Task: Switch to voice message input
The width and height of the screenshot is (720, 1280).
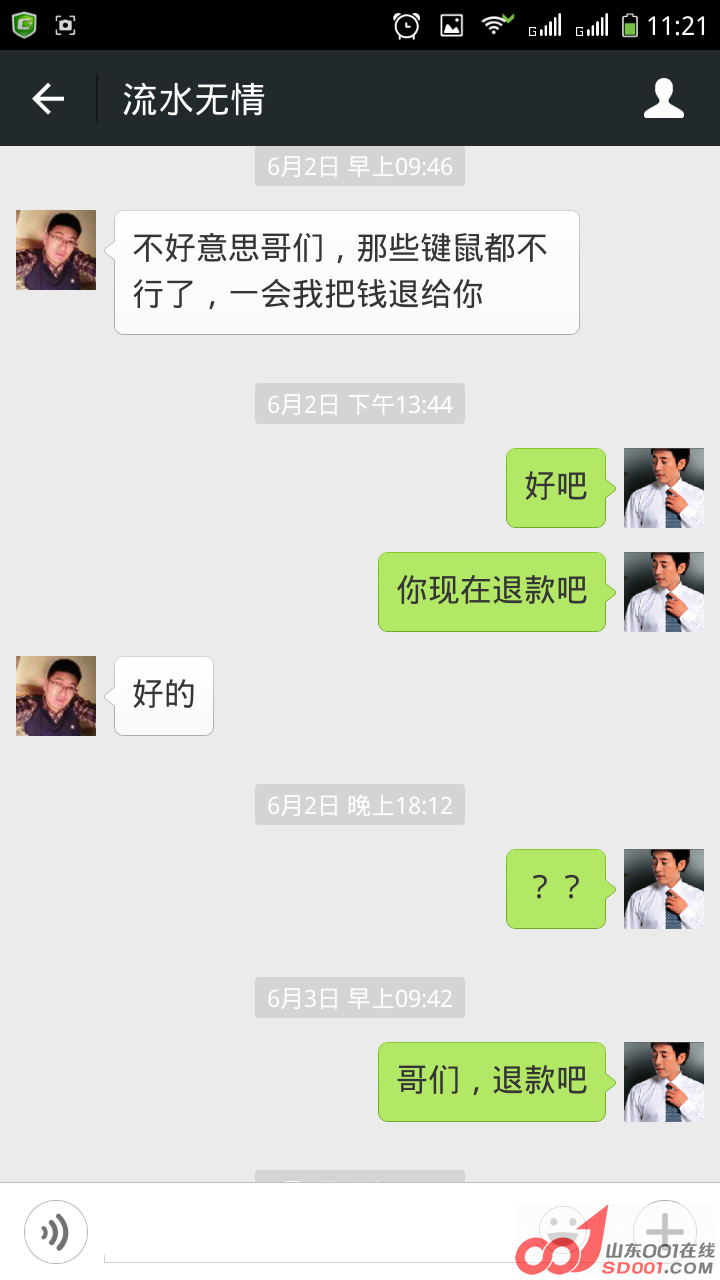Action: tap(56, 1232)
